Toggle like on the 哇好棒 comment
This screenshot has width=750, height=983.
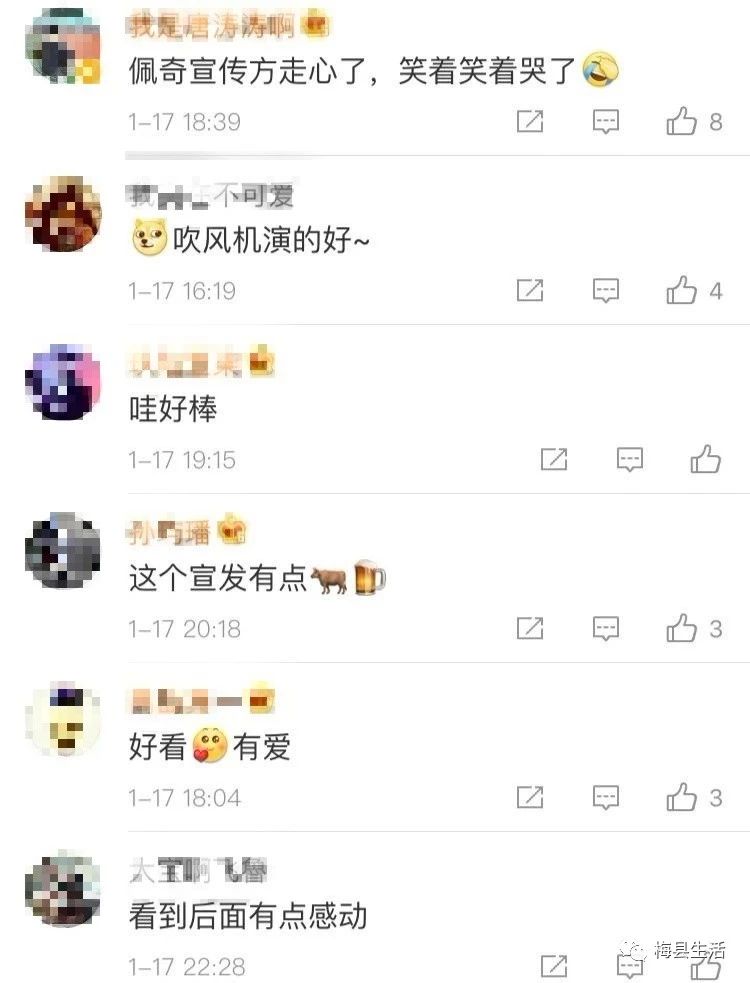click(705, 458)
